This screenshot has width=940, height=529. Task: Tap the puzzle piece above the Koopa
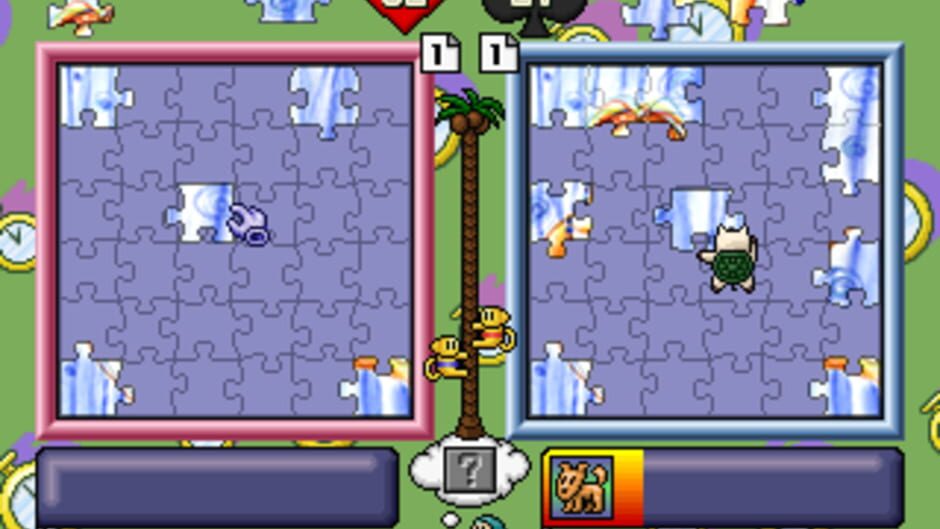tap(697, 213)
